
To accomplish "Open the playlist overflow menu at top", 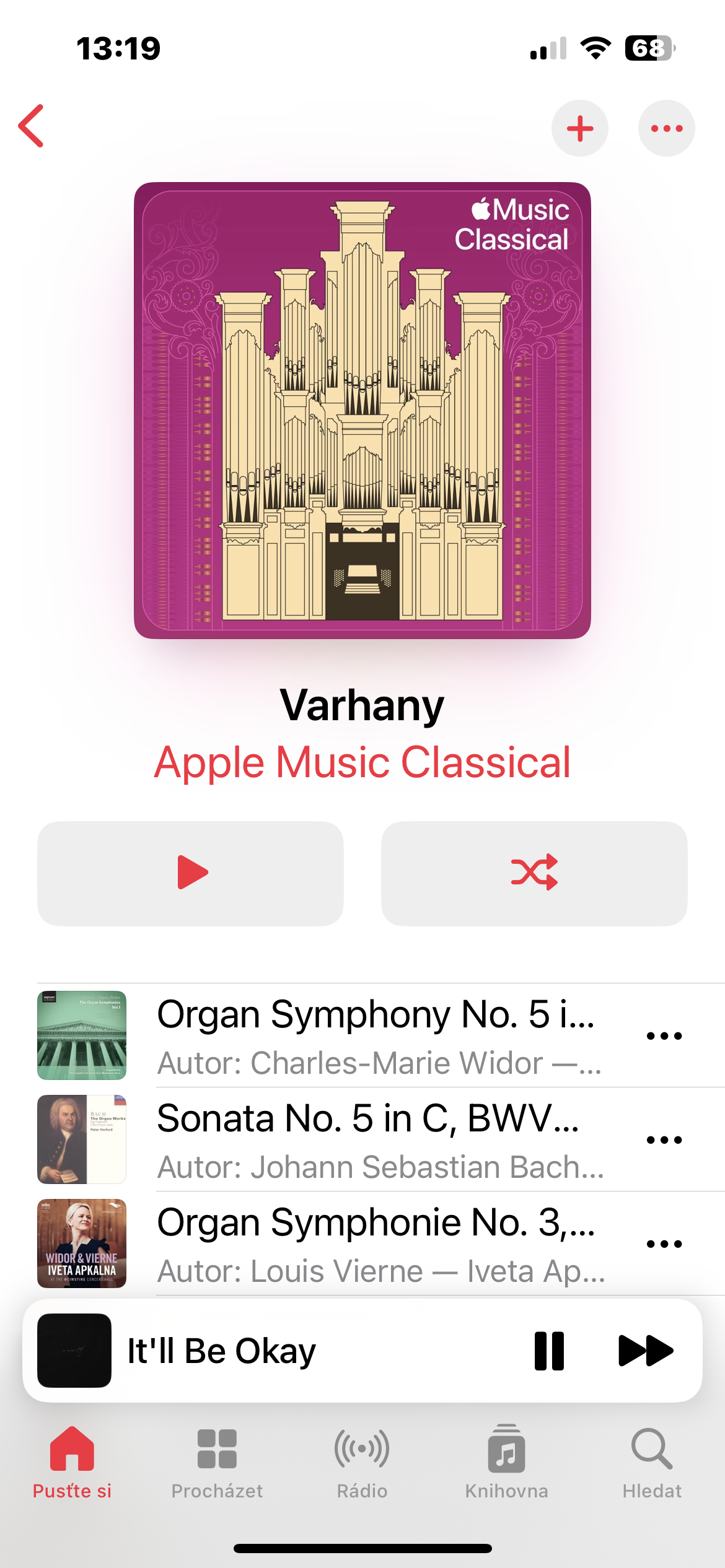I will click(x=666, y=128).
